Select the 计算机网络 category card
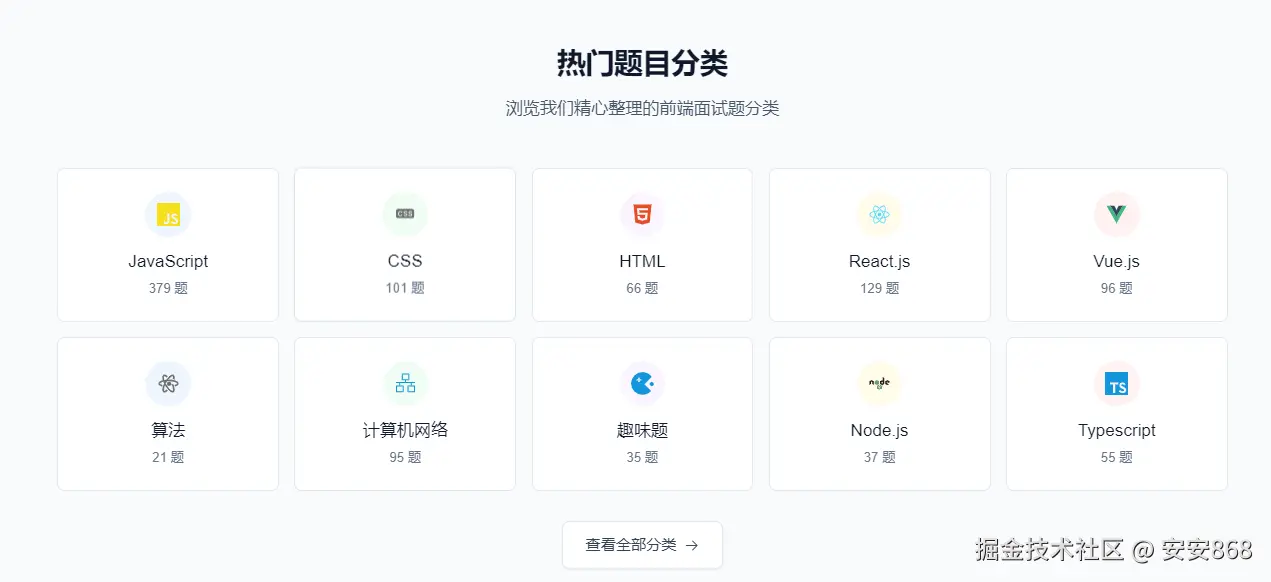The image size is (1271, 582). 405,414
